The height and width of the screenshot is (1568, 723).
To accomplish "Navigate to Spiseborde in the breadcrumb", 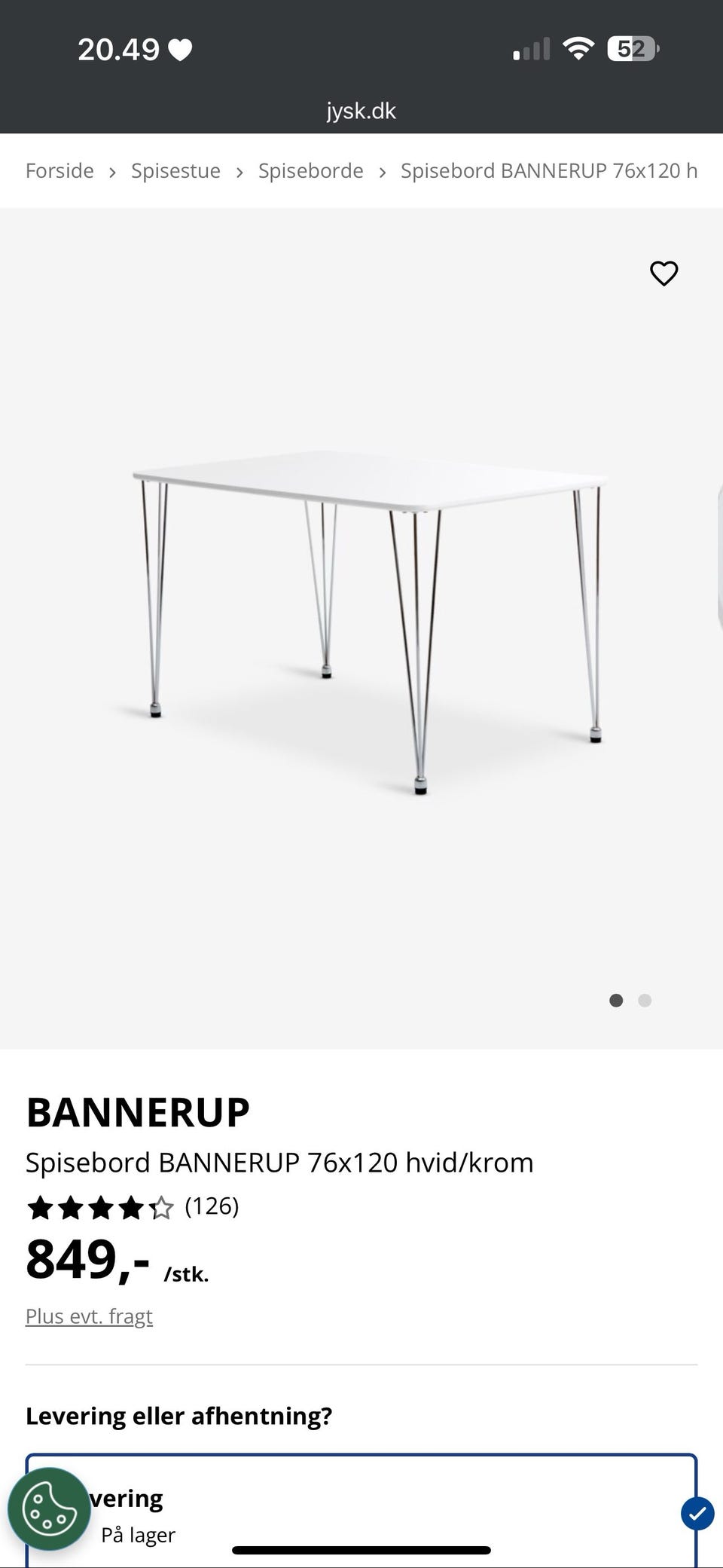I will tap(310, 170).
